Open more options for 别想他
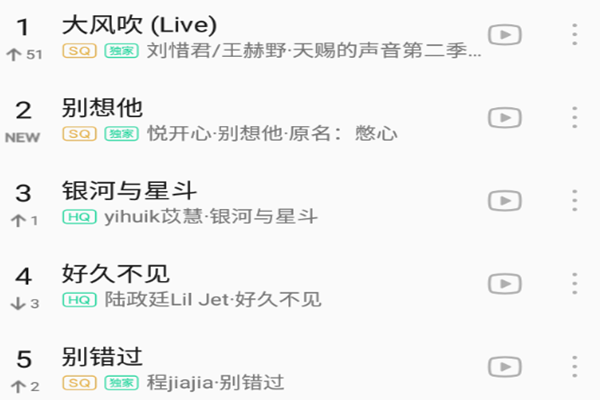 click(x=574, y=117)
